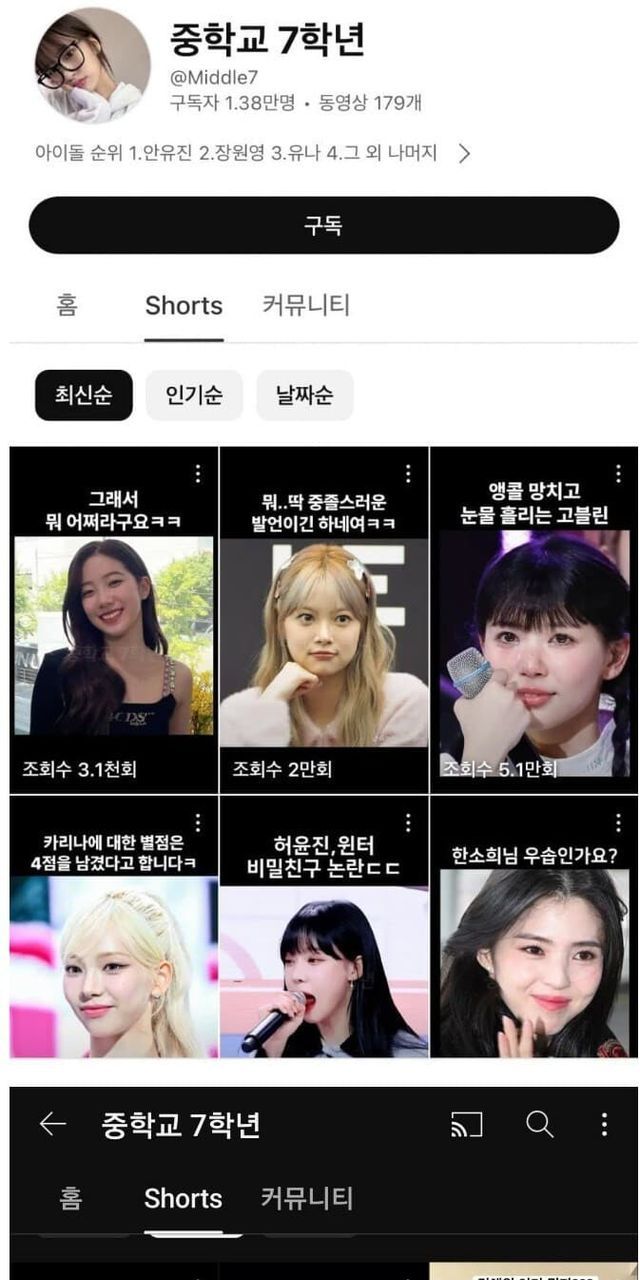This screenshot has width=640, height=1280.
Task: Subscribe with the 구독 button
Action: coord(324,225)
